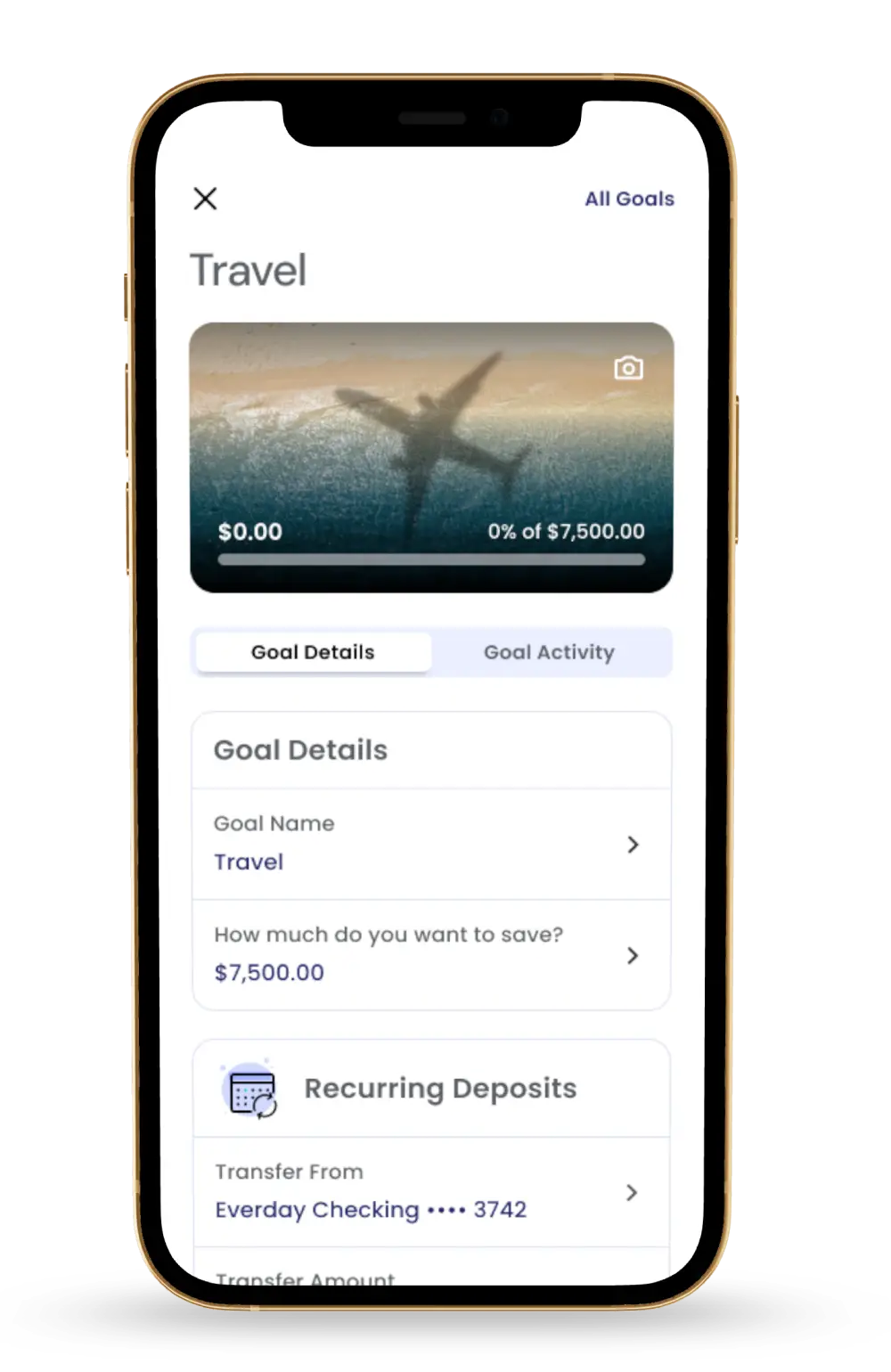The height and width of the screenshot is (1372, 891).
Task: Close the Travel goal screen
Action: click(x=205, y=199)
